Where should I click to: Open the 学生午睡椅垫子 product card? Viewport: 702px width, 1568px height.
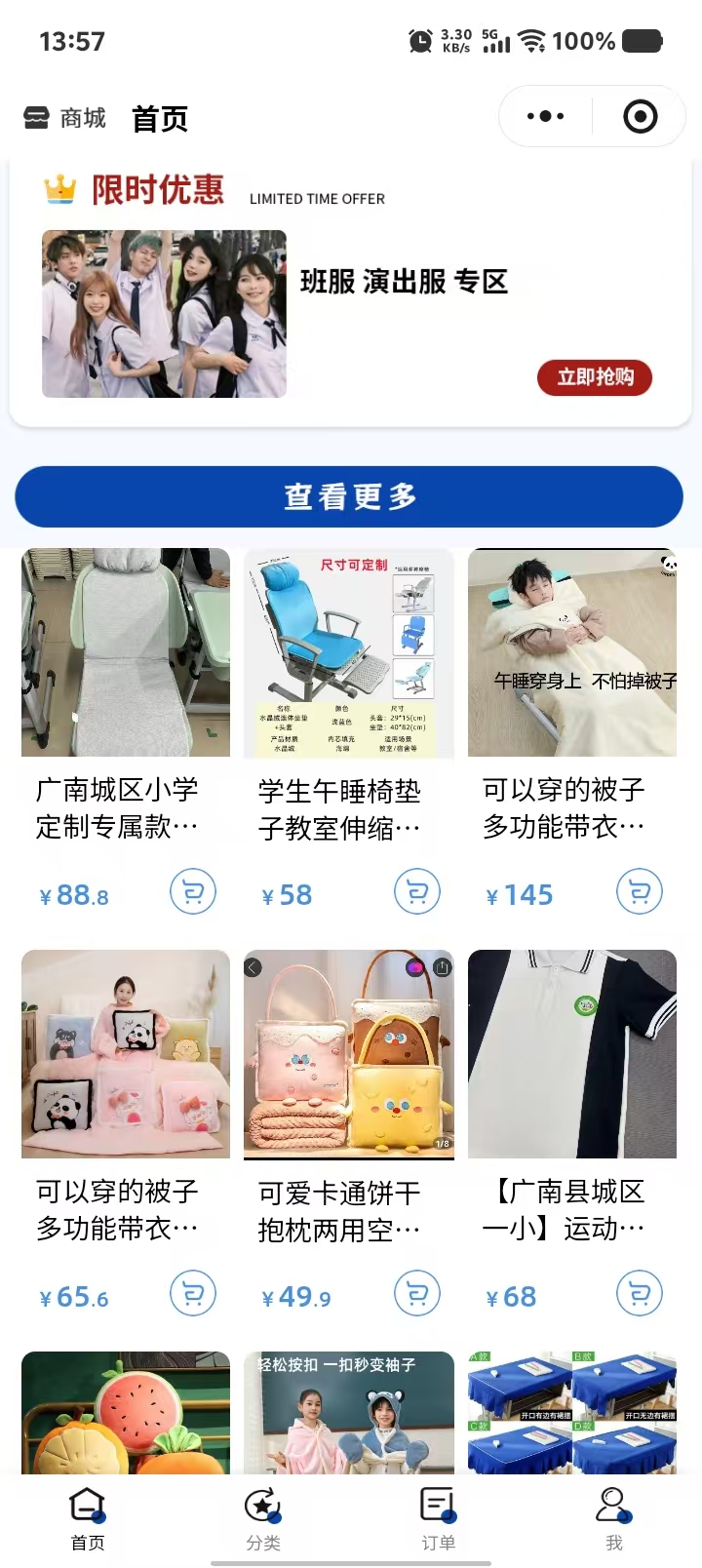(349, 653)
